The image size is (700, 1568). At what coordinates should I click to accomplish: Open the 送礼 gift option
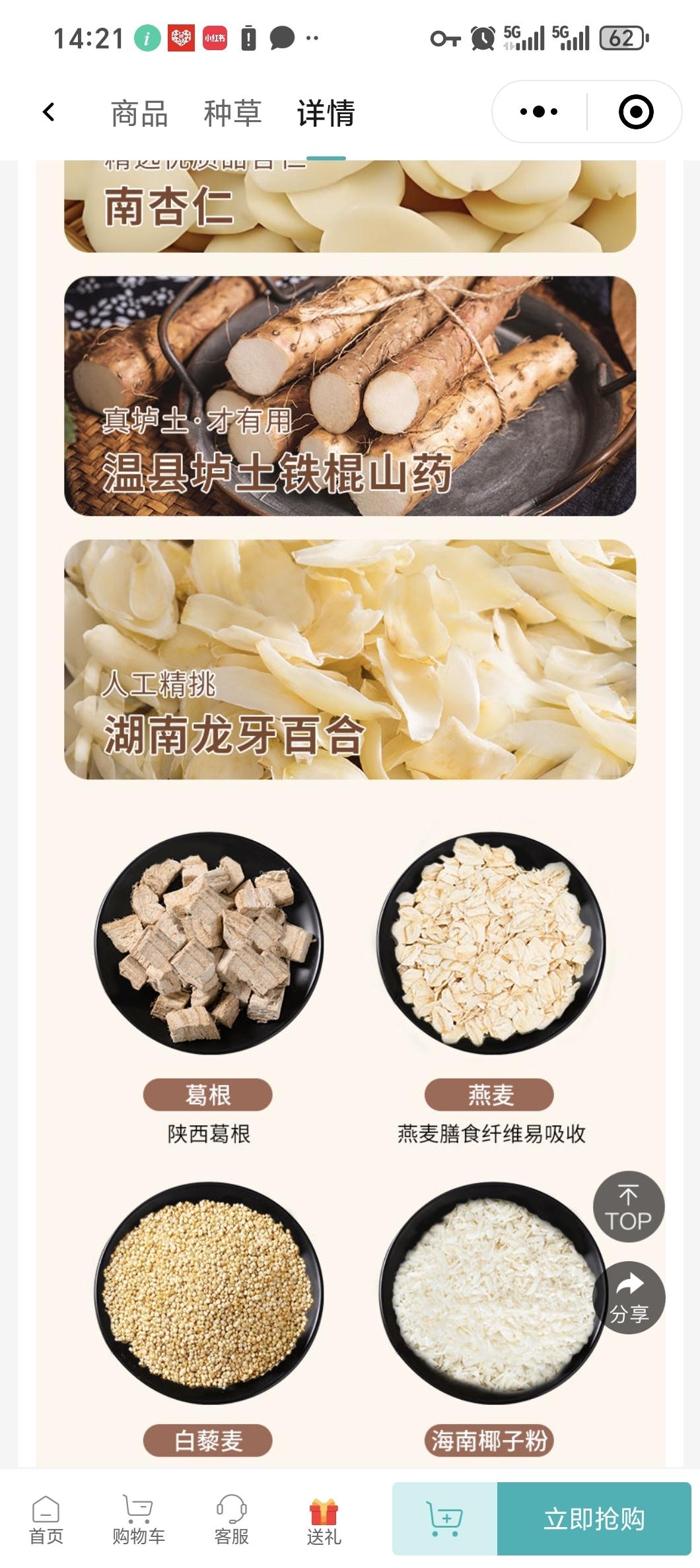pyautogui.click(x=324, y=1519)
